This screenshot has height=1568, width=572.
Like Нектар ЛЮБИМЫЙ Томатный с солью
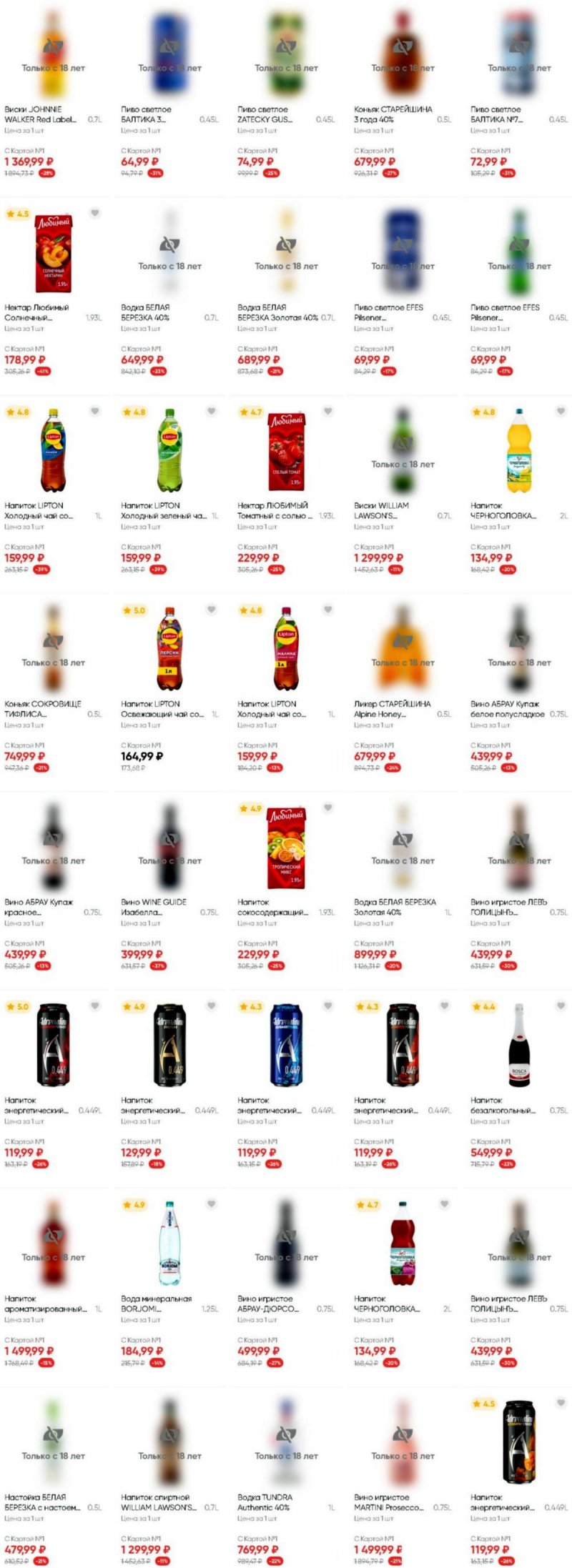pyautogui.click(x=328, y=411)
